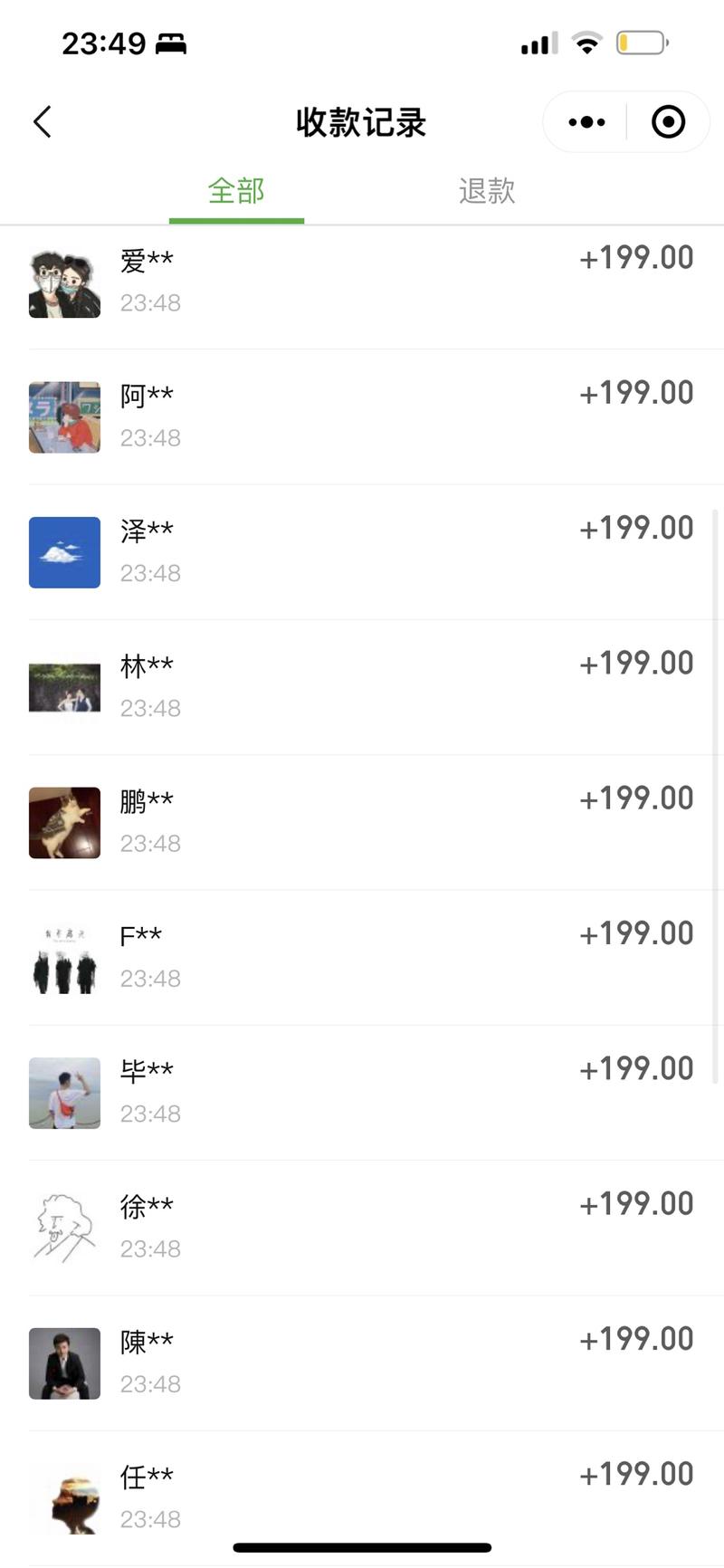
Task: Open the more options "..." menu
Action: (585, 121)
